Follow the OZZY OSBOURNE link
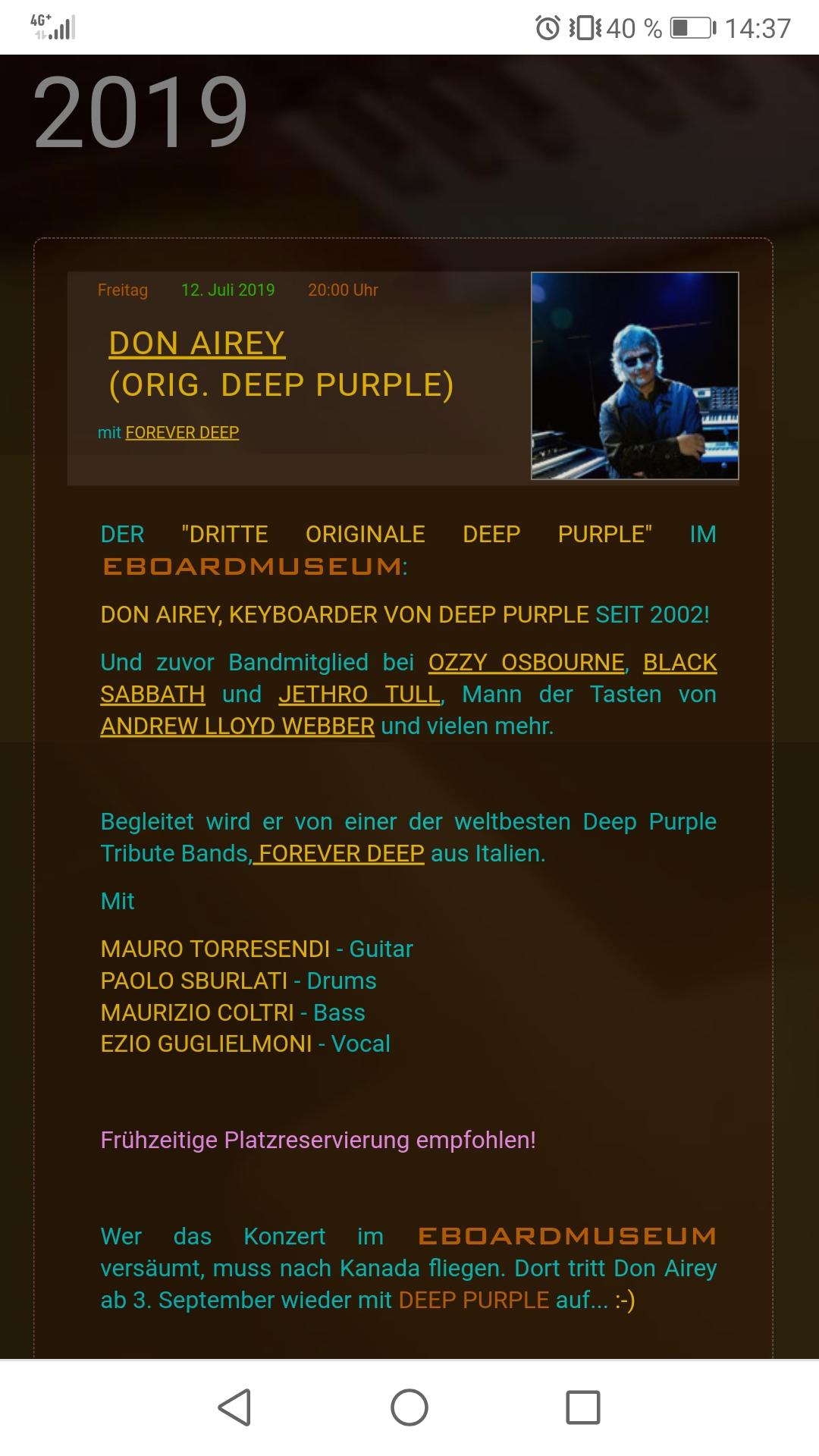The image size is (819, 1456). coord(527,663)
